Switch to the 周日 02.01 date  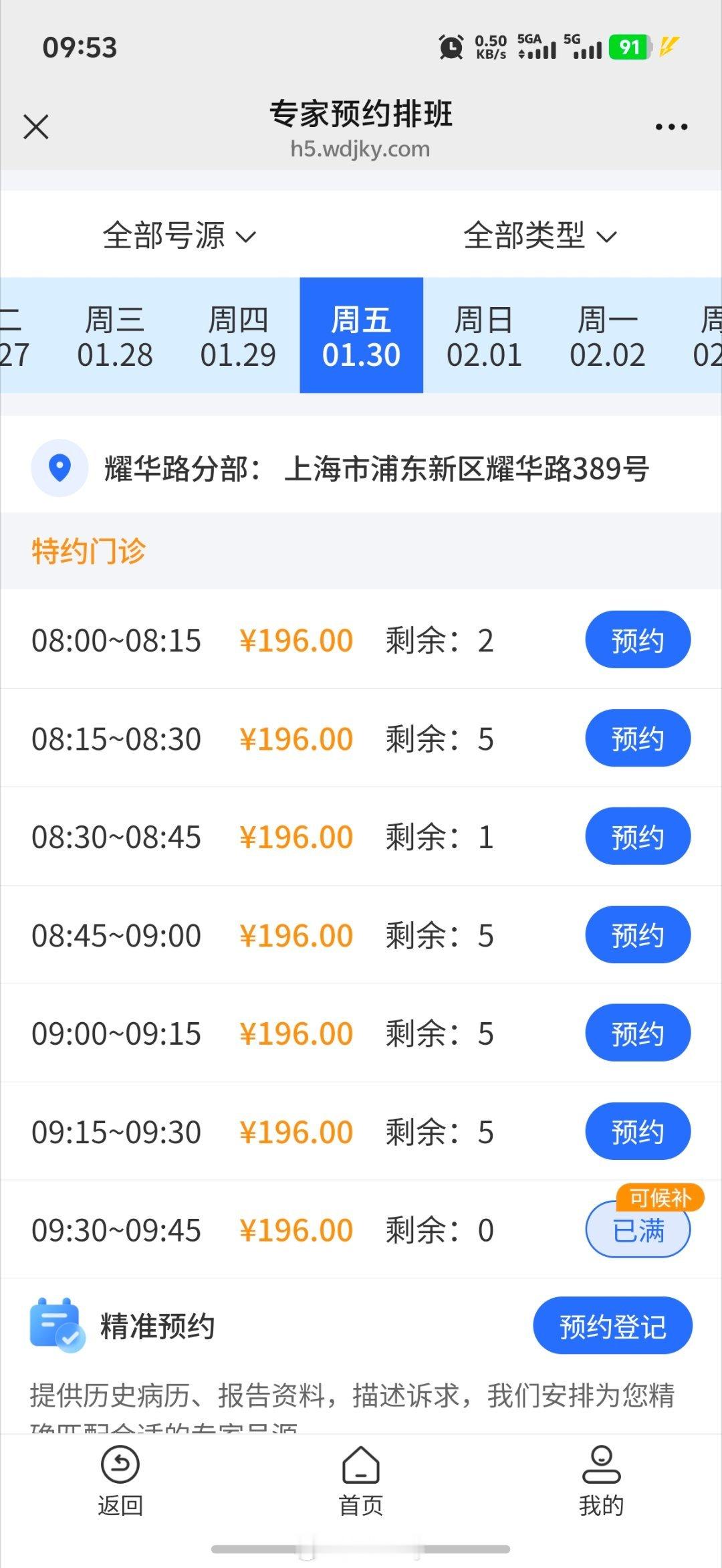484,336
